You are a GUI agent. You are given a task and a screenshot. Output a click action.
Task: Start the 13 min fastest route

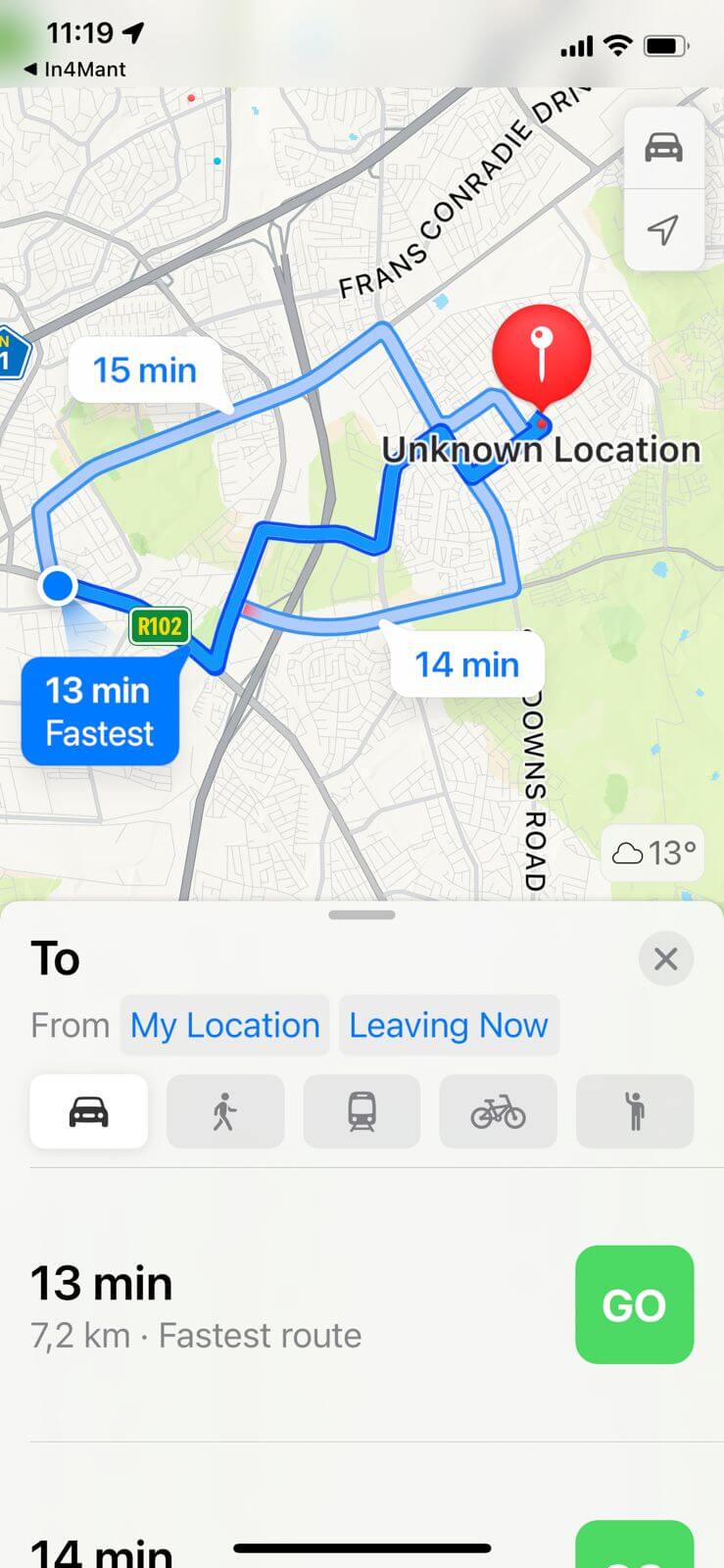click(634, 1304)
